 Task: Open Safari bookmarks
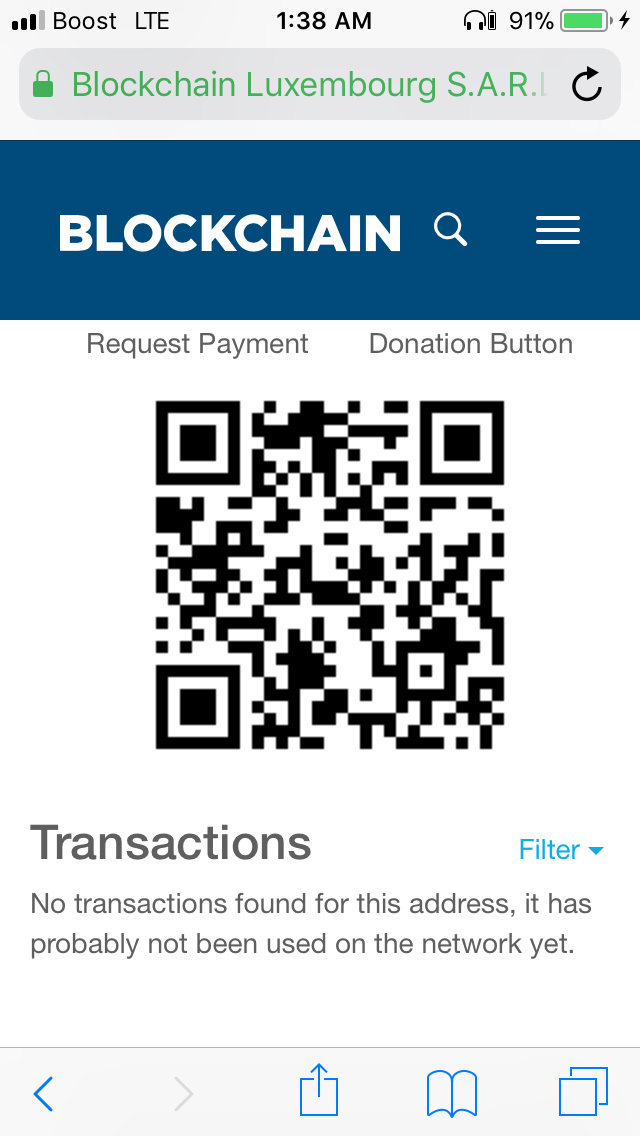pyautogui.click(x=451, y=1093)
